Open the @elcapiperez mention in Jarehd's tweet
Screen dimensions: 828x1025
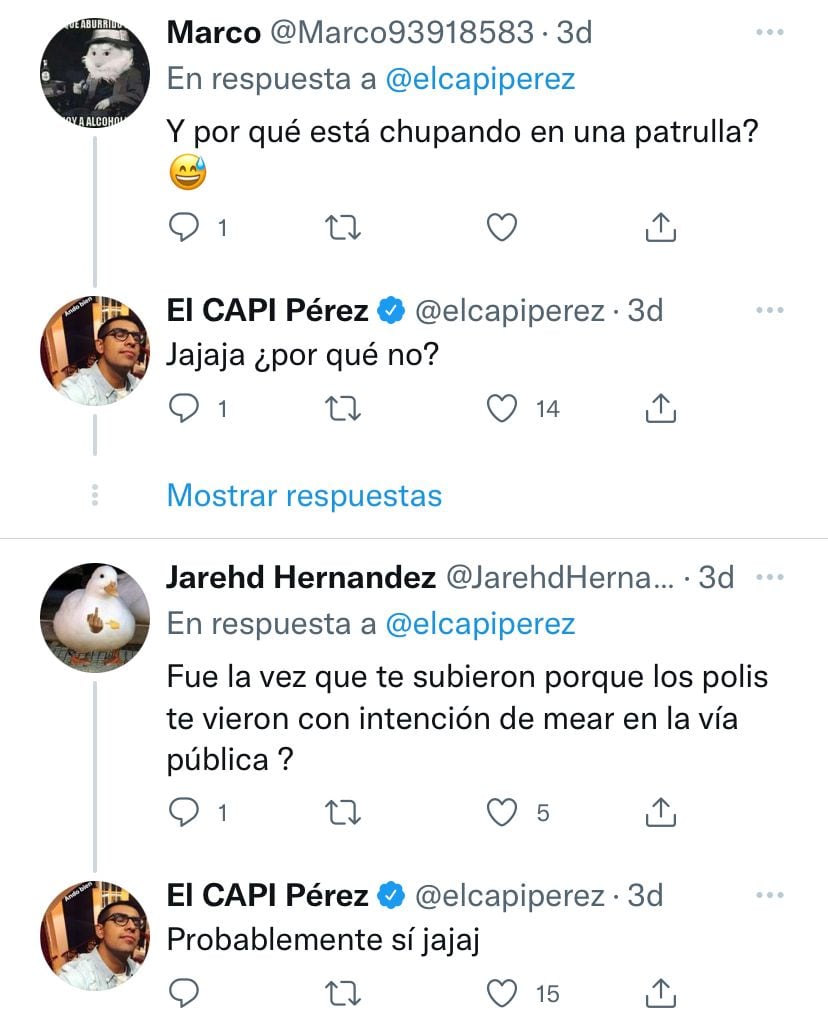tap(480, 624)
